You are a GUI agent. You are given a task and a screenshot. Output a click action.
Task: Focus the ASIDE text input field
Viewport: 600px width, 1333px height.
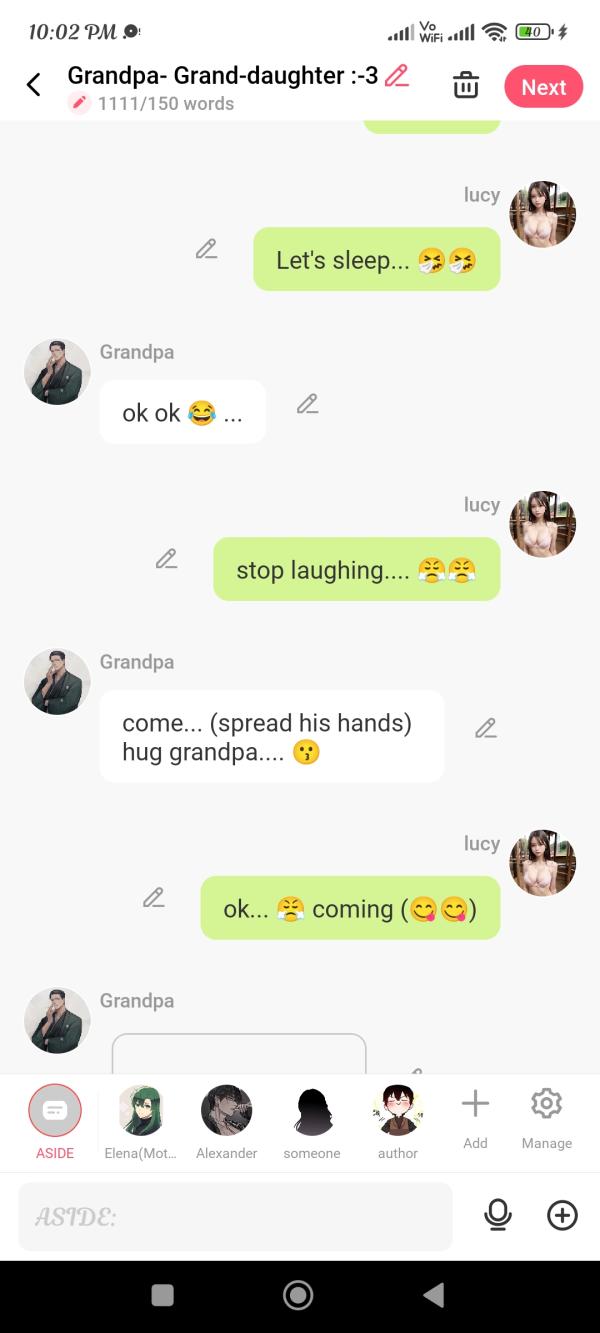tap(235, 1216)
